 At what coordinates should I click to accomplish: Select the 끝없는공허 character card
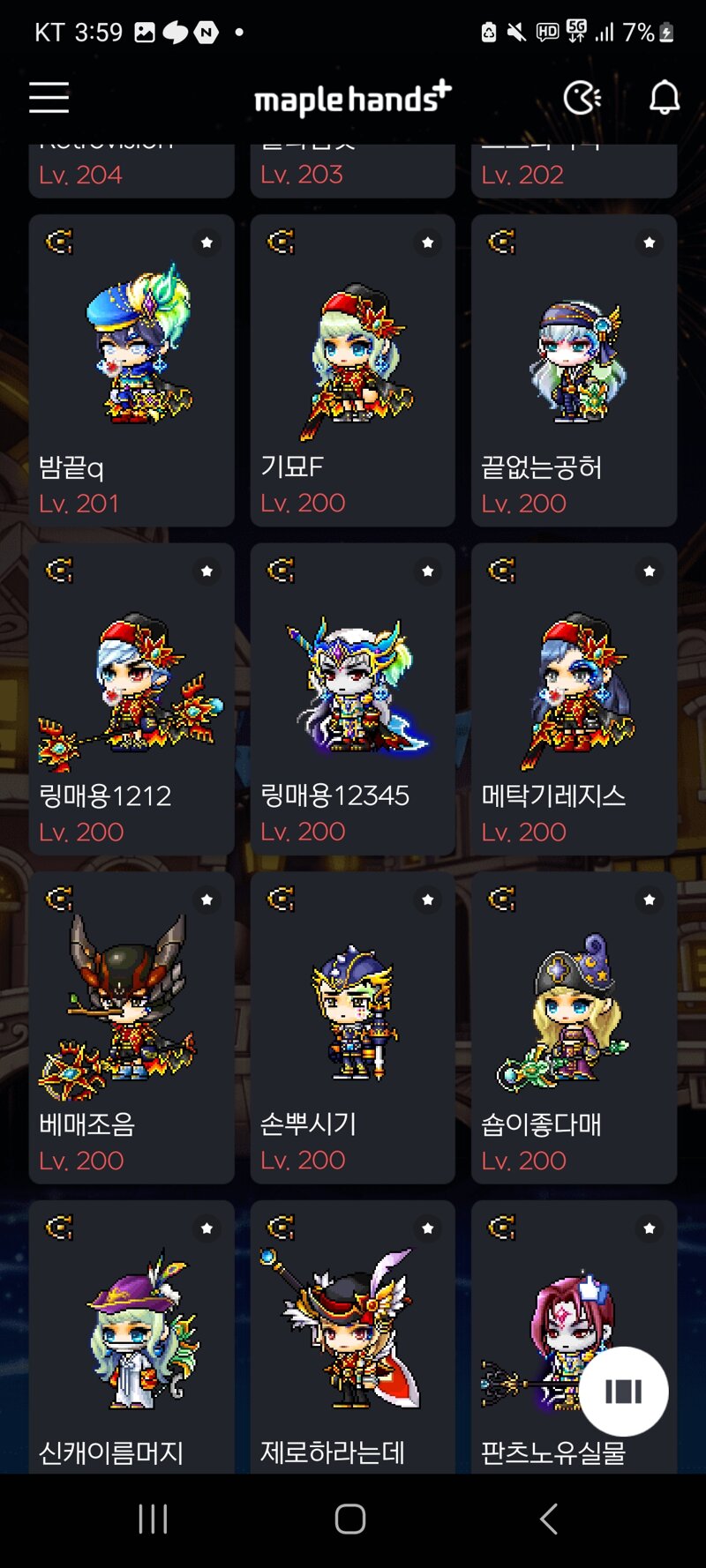pyautogui.click(x=574, y=370)
